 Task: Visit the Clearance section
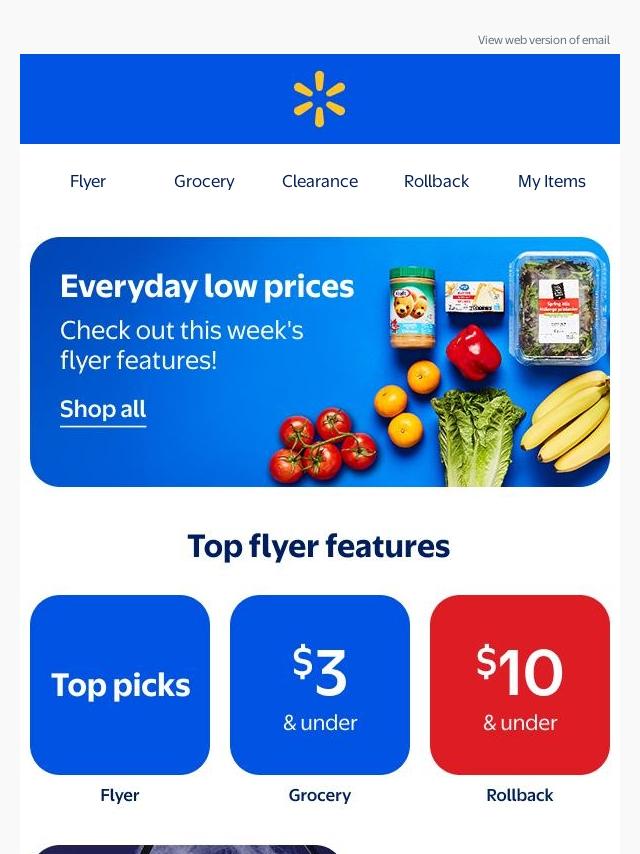click(320, 181)
